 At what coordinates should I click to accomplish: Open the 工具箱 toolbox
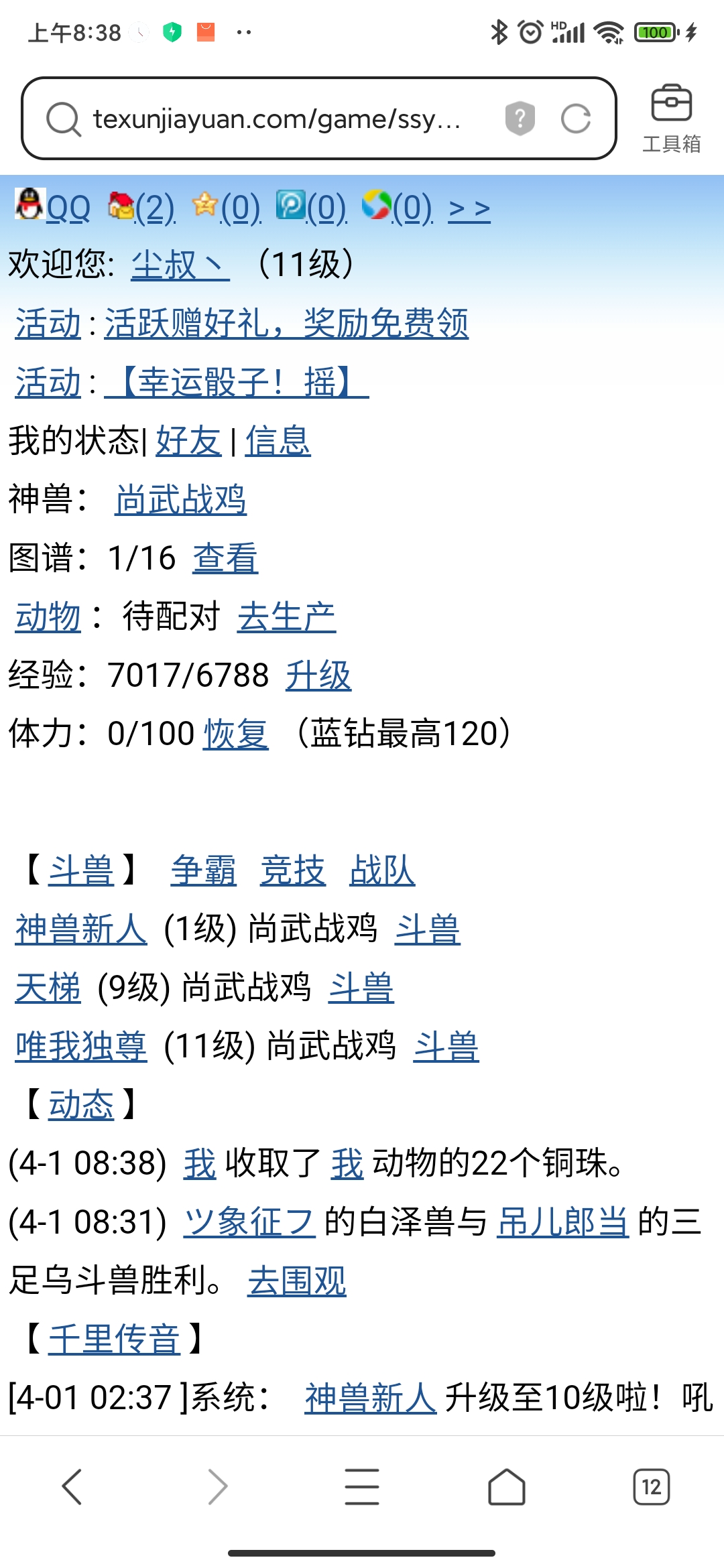pyautogui.click(x=671, y=119)
